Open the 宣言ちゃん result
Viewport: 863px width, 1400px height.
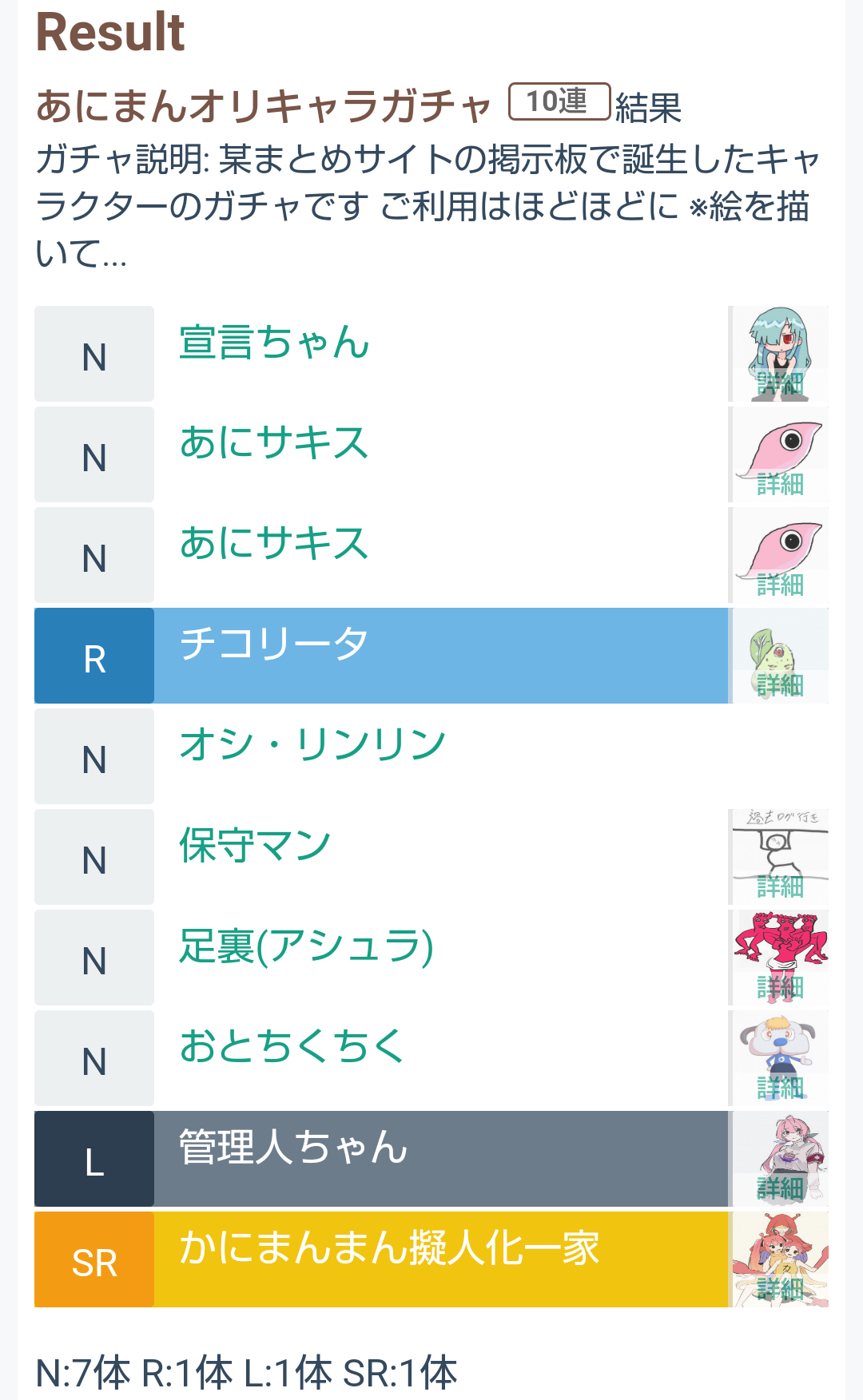click(x=273, y=343)
